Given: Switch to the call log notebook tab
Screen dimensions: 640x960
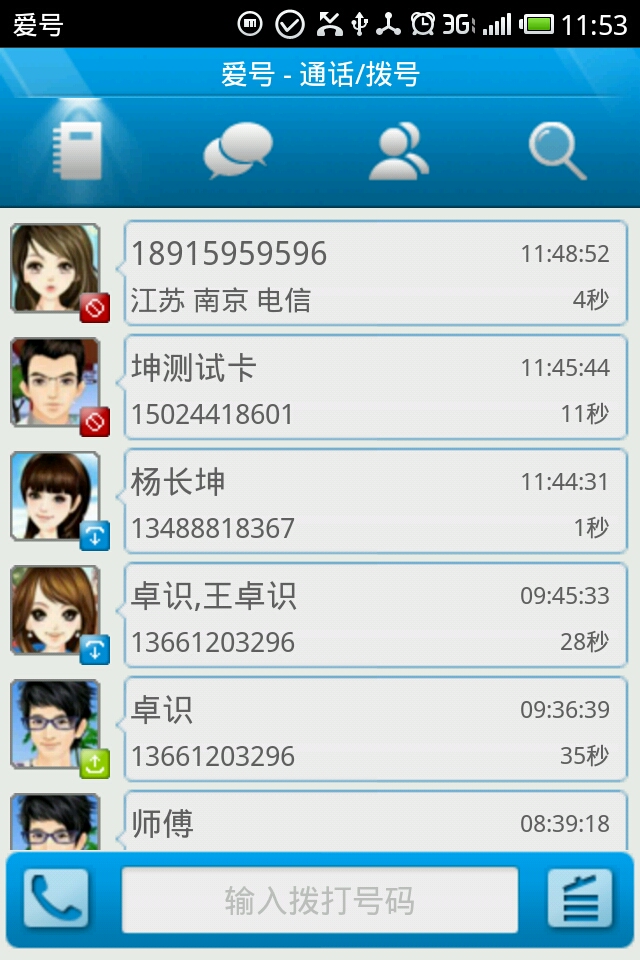Looking at the screenshot, I should pos(78,150).
